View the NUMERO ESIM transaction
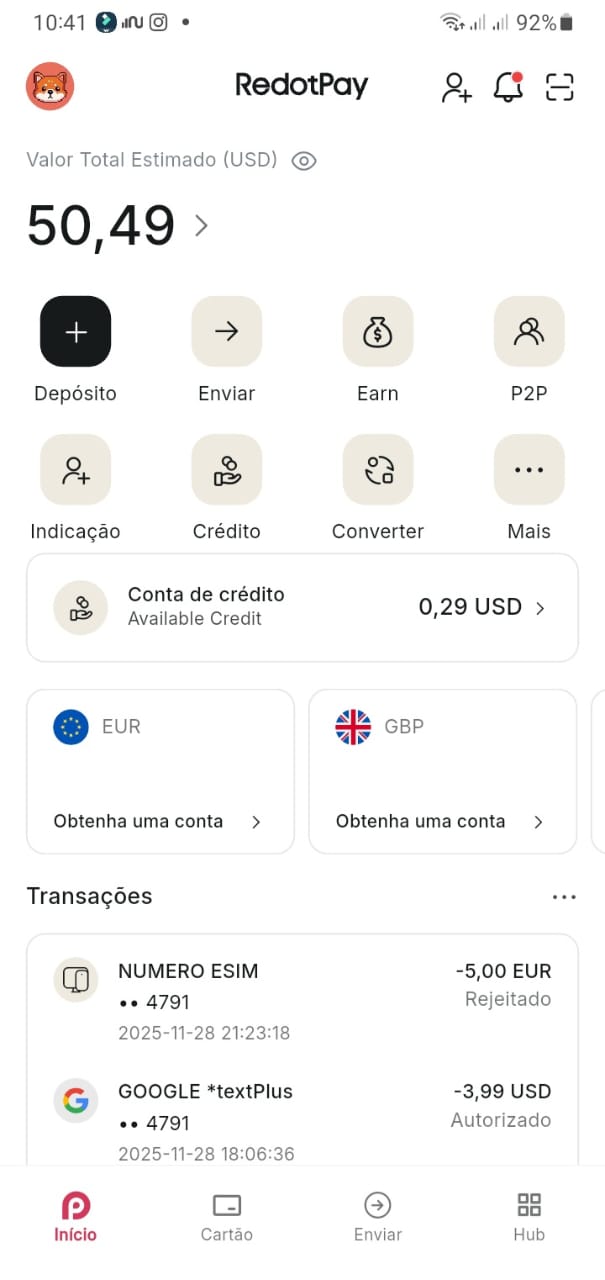 [302, 1001]
